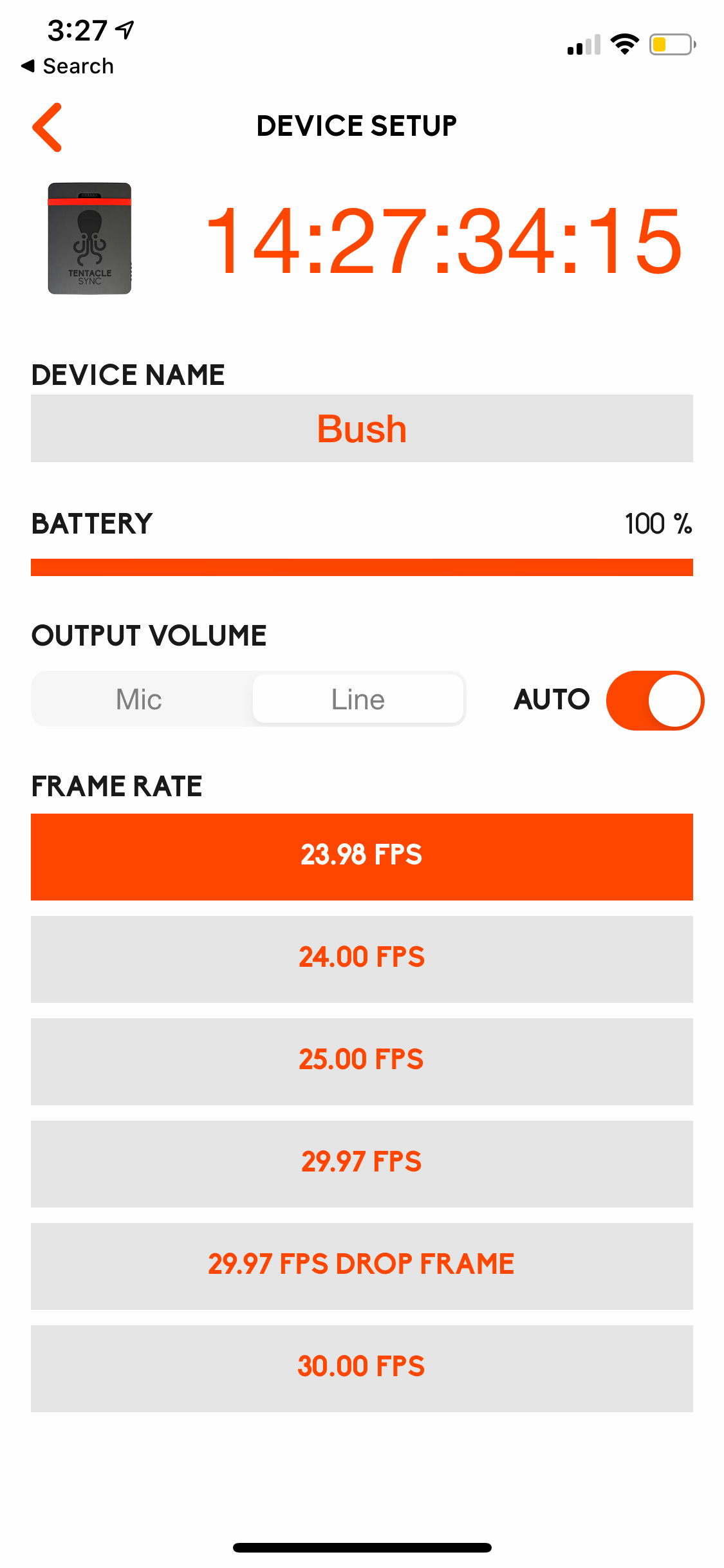Turn off the AUTO switch

(654, 700)
